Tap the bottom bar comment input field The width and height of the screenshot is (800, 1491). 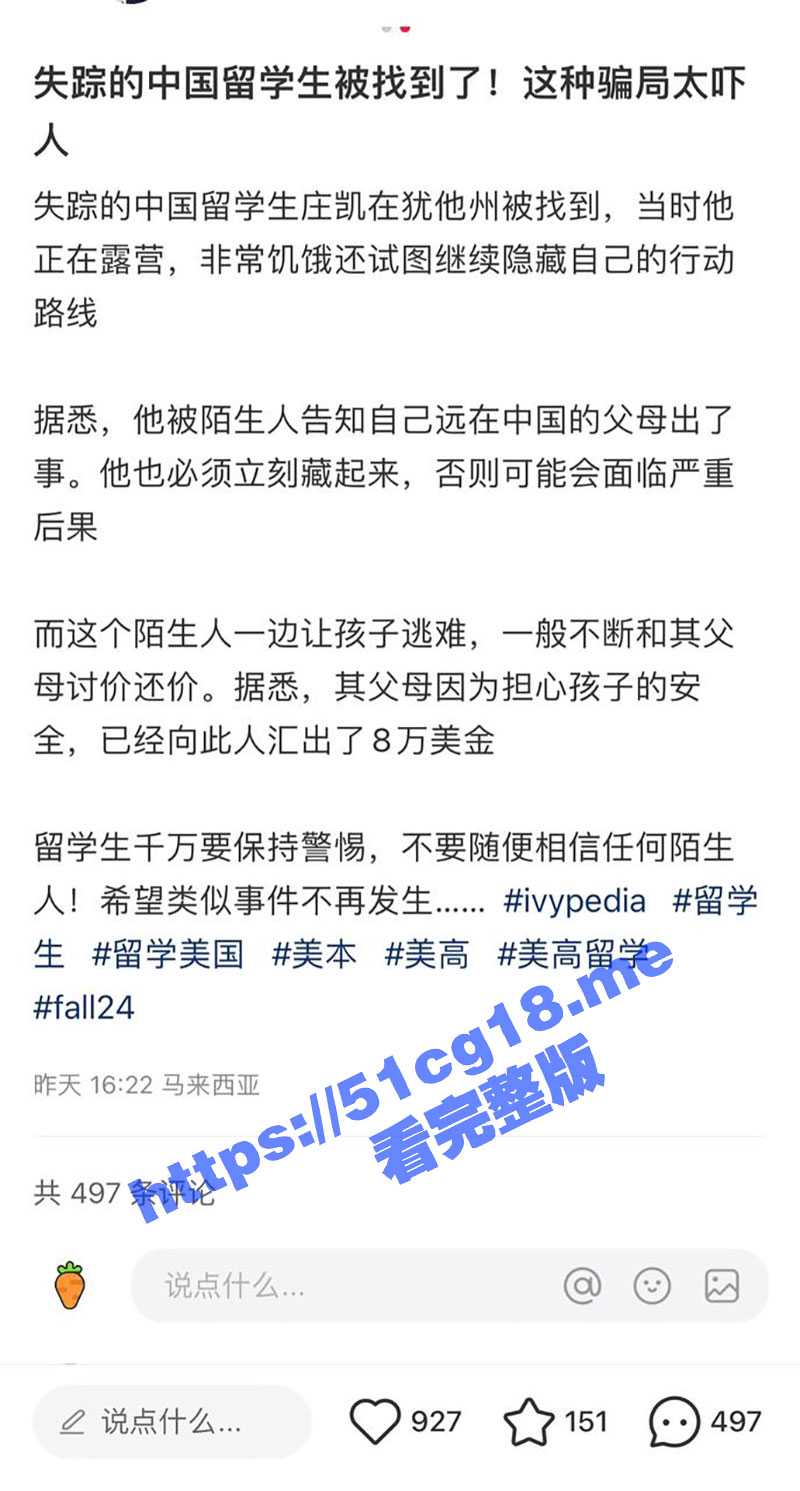point(172,1421)
